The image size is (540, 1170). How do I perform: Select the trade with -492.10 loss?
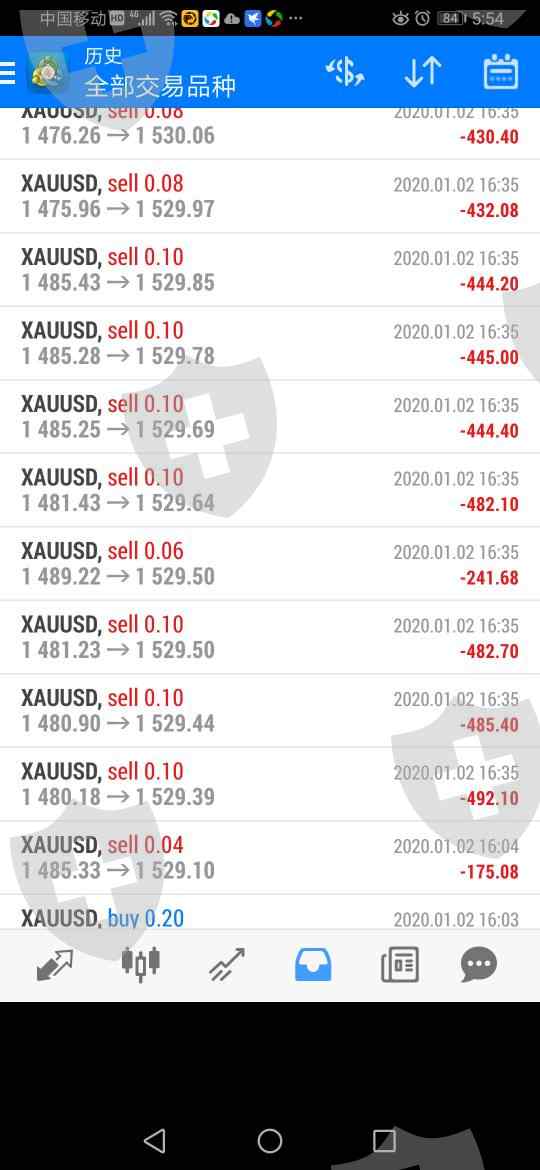270,784
